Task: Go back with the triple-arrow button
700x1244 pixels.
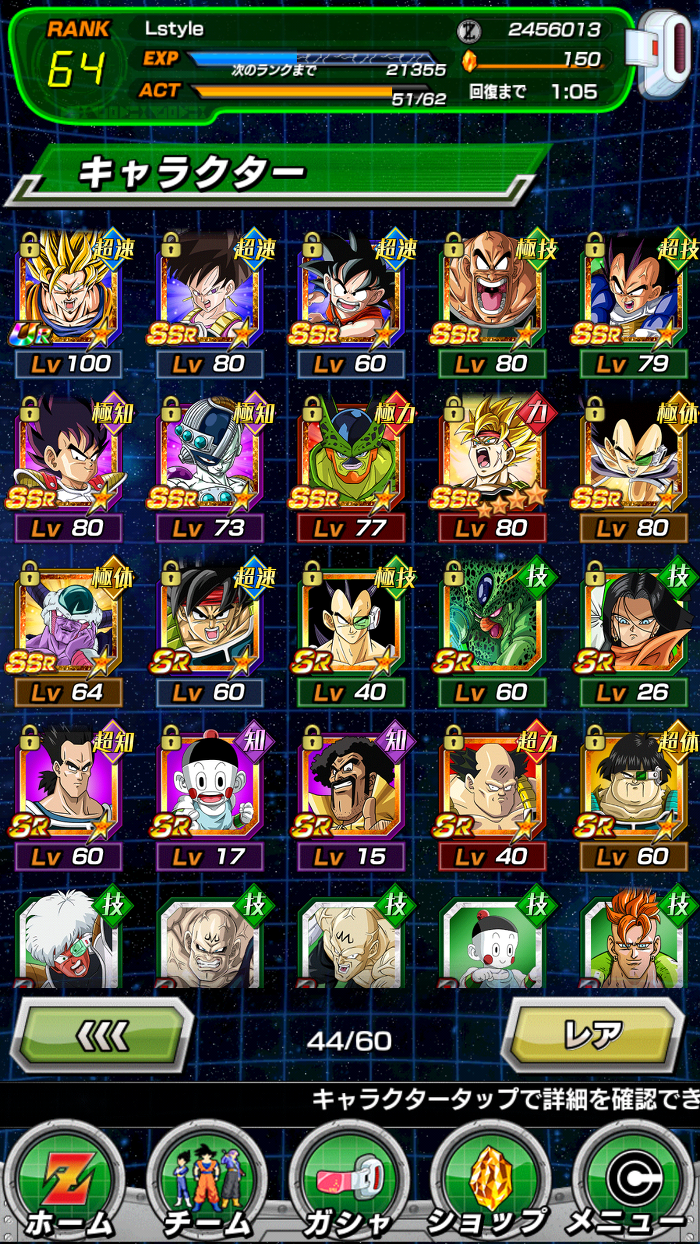Action: 103,1035
